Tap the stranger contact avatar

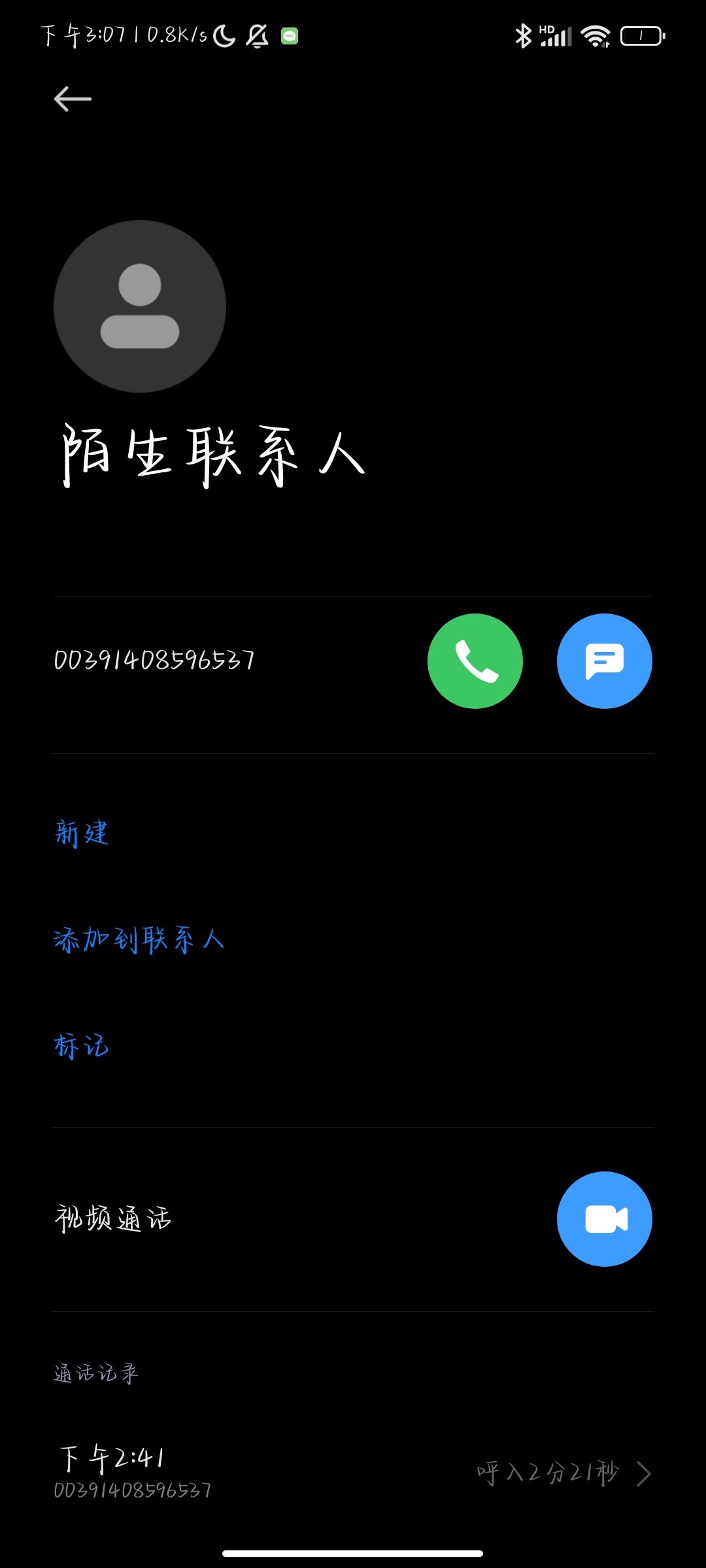pyautogui.click(x=140, y=306)
